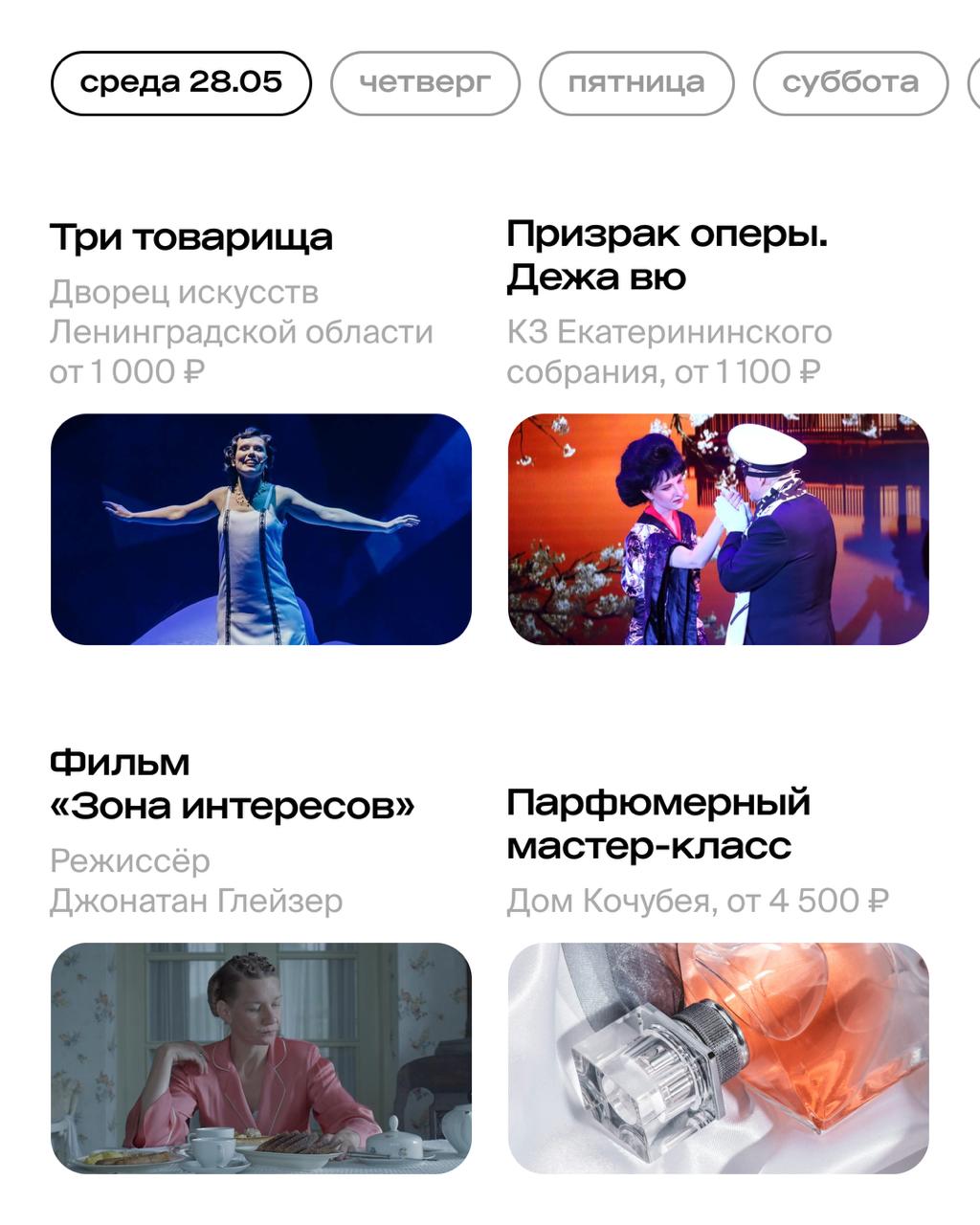Open the Три товарища event page
This screenshot has width=980, height=1225.
(x=193, y=234)
